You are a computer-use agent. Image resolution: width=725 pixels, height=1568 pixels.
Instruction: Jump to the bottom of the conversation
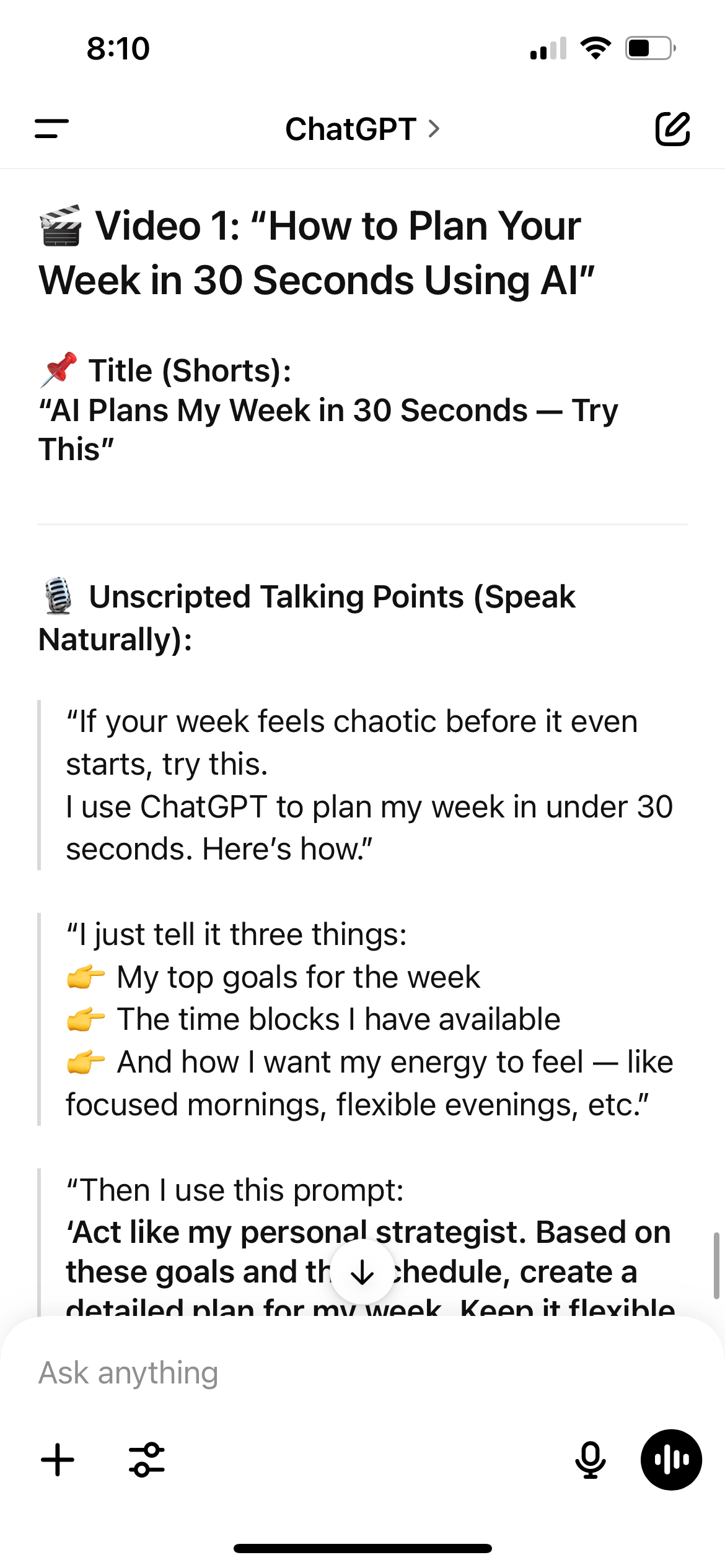362,1273
